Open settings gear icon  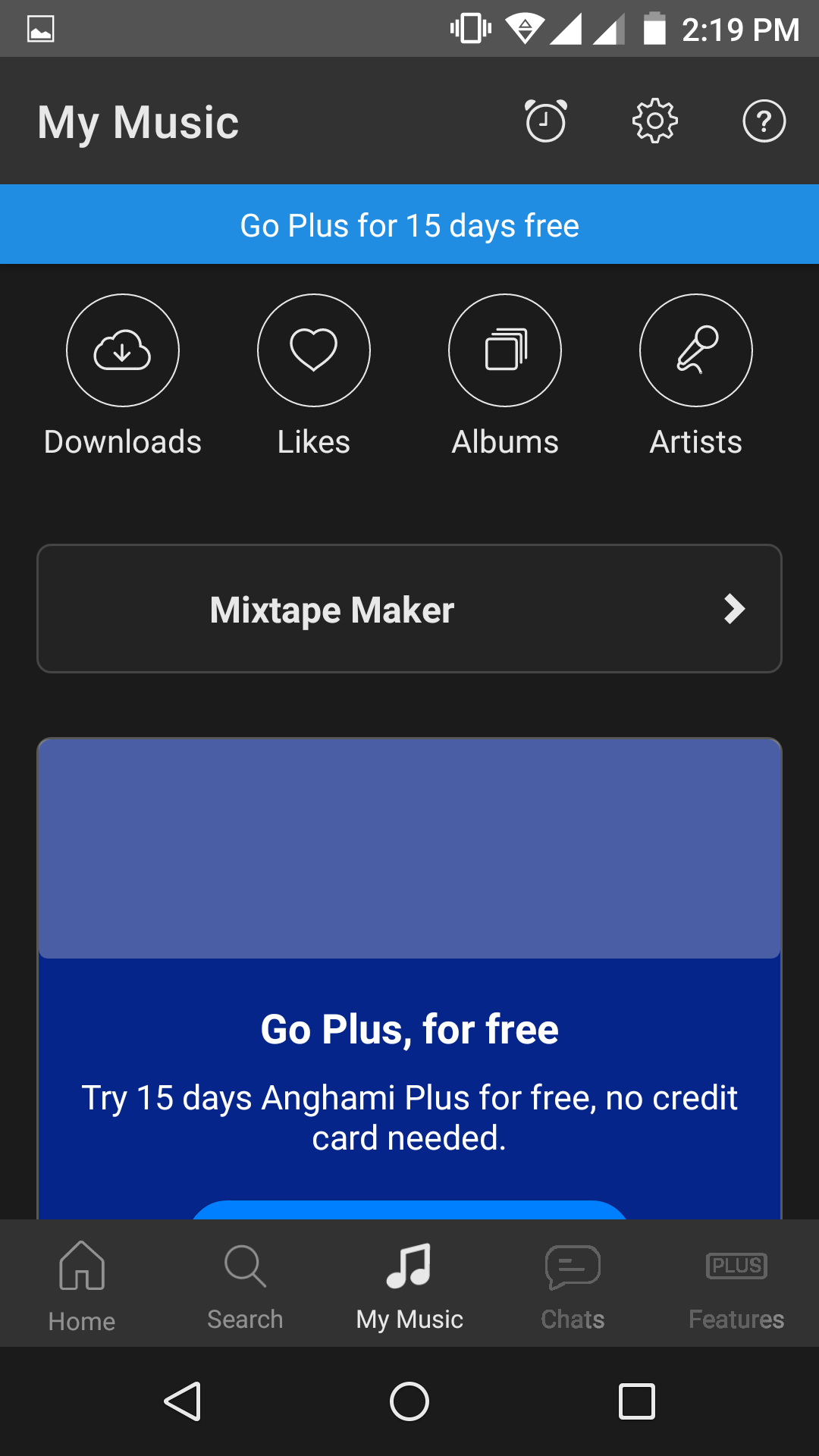(x=655, y=121)
